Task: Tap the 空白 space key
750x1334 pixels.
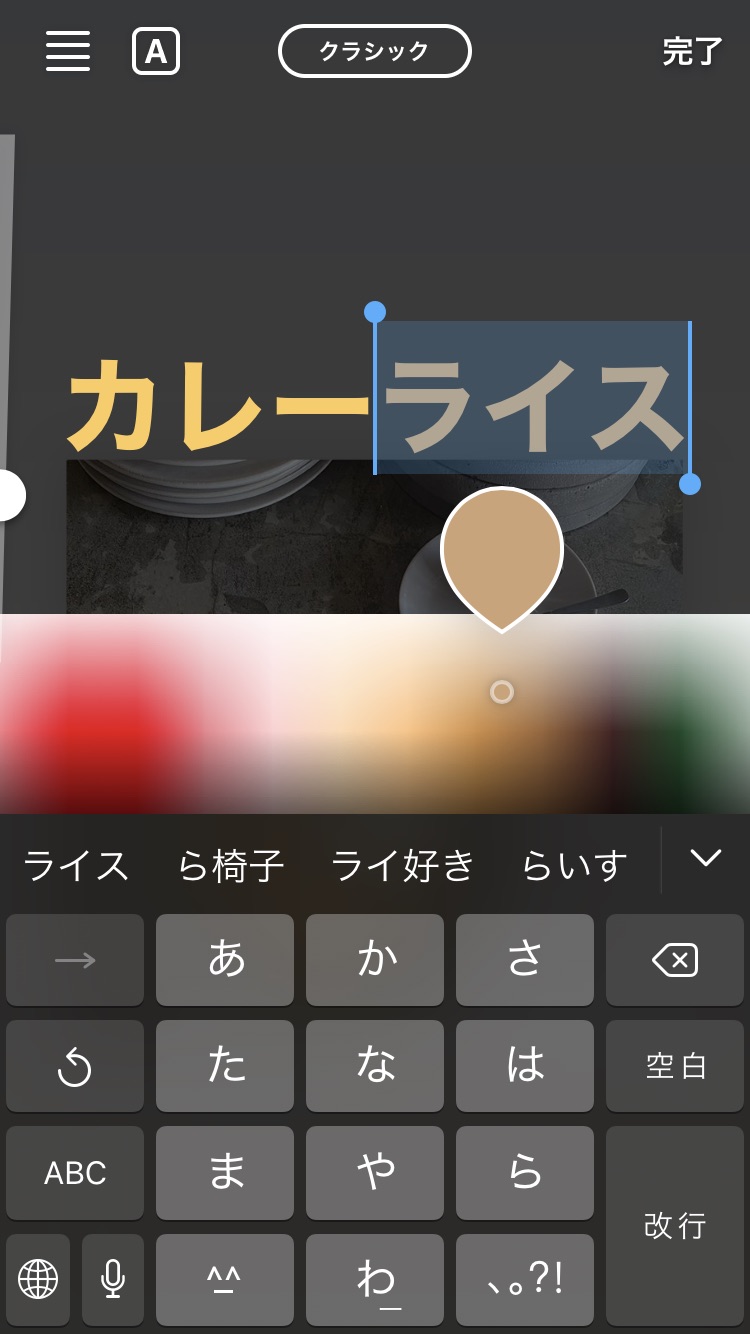Action: [x=675, y=1066]
